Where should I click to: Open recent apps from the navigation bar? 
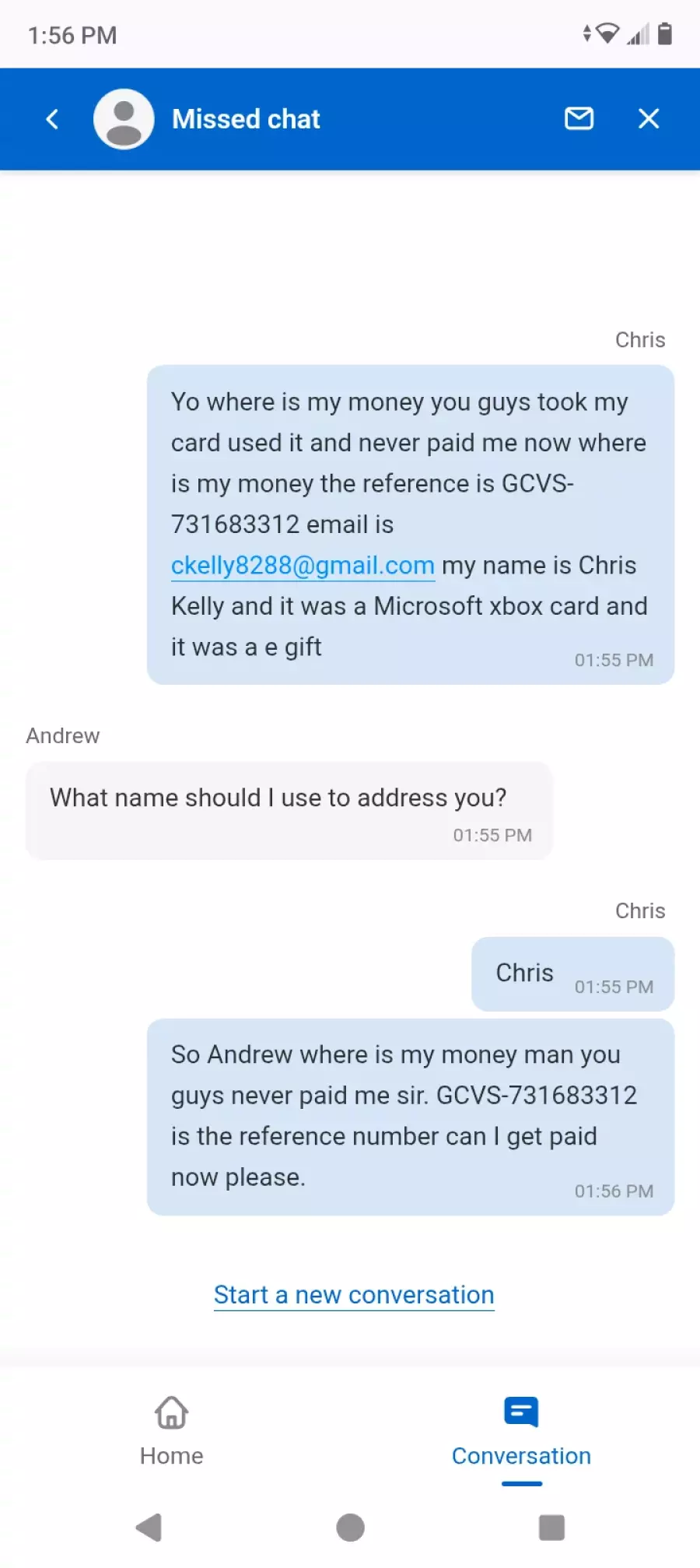(x=551, y=1528)
